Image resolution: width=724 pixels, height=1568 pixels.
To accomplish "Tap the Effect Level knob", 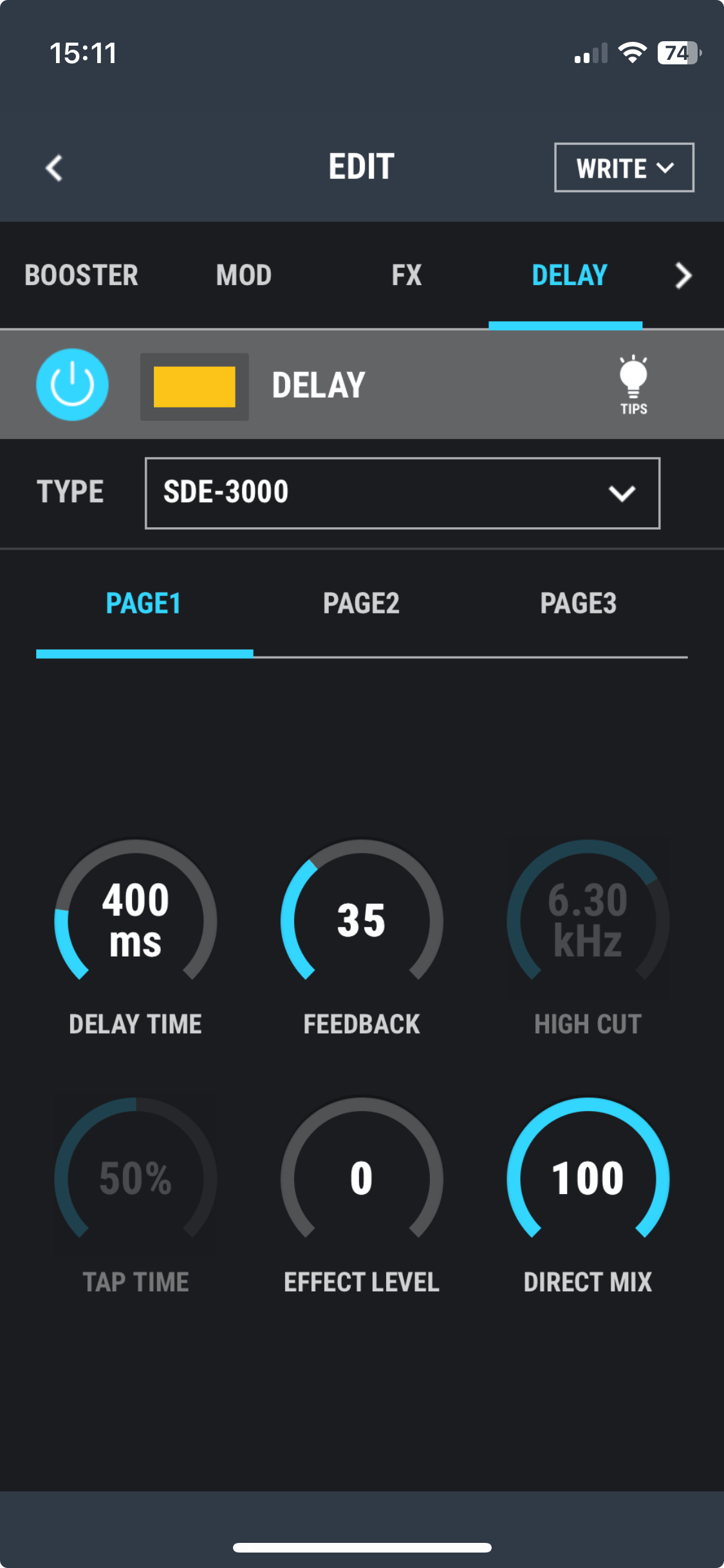I will pos(362,1178).
